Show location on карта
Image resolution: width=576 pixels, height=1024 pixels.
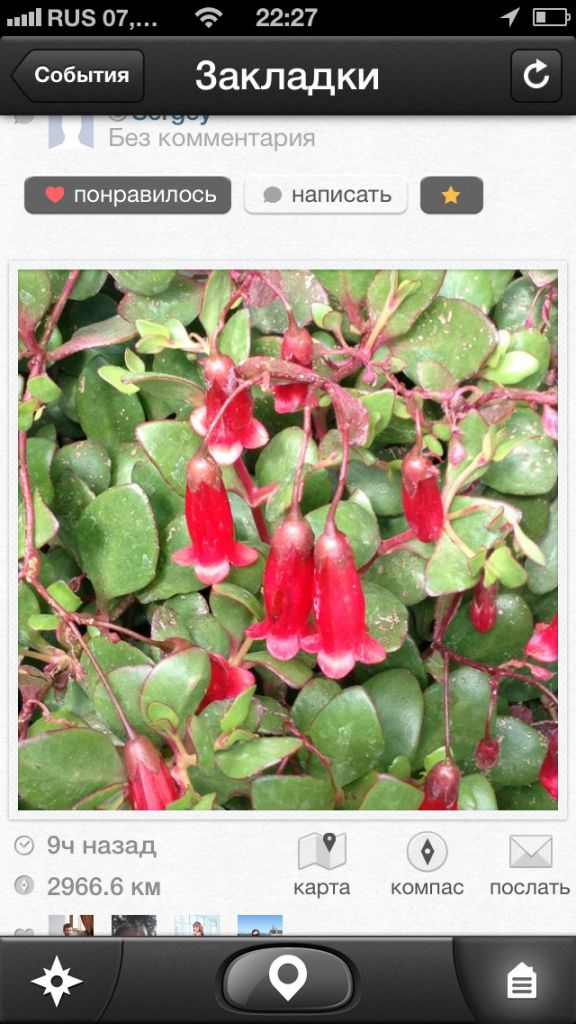point(322,864)
